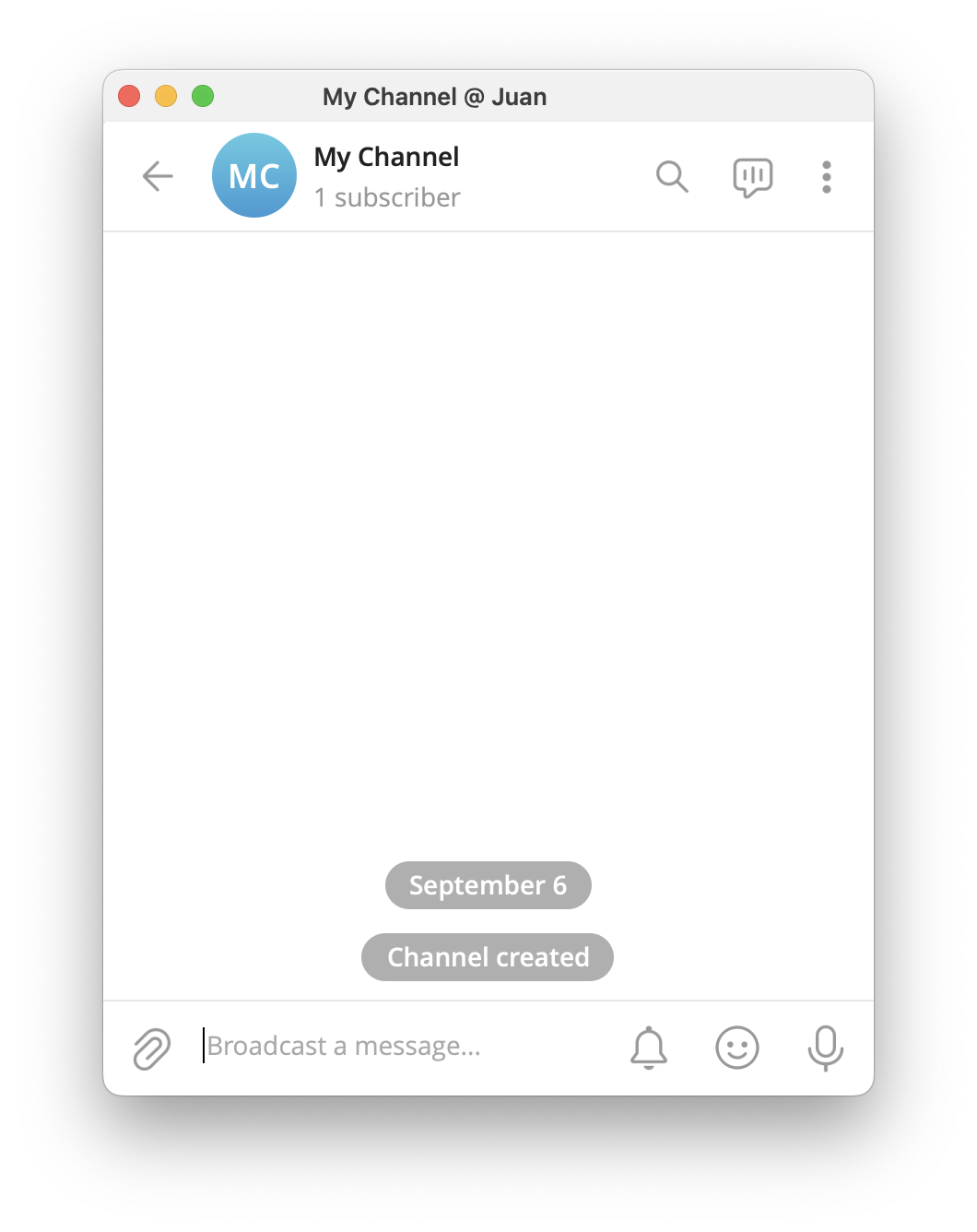This screenshot has height=1232, width=977.
Task: Open the emoji picker
Action: [x=736, y=1048]
